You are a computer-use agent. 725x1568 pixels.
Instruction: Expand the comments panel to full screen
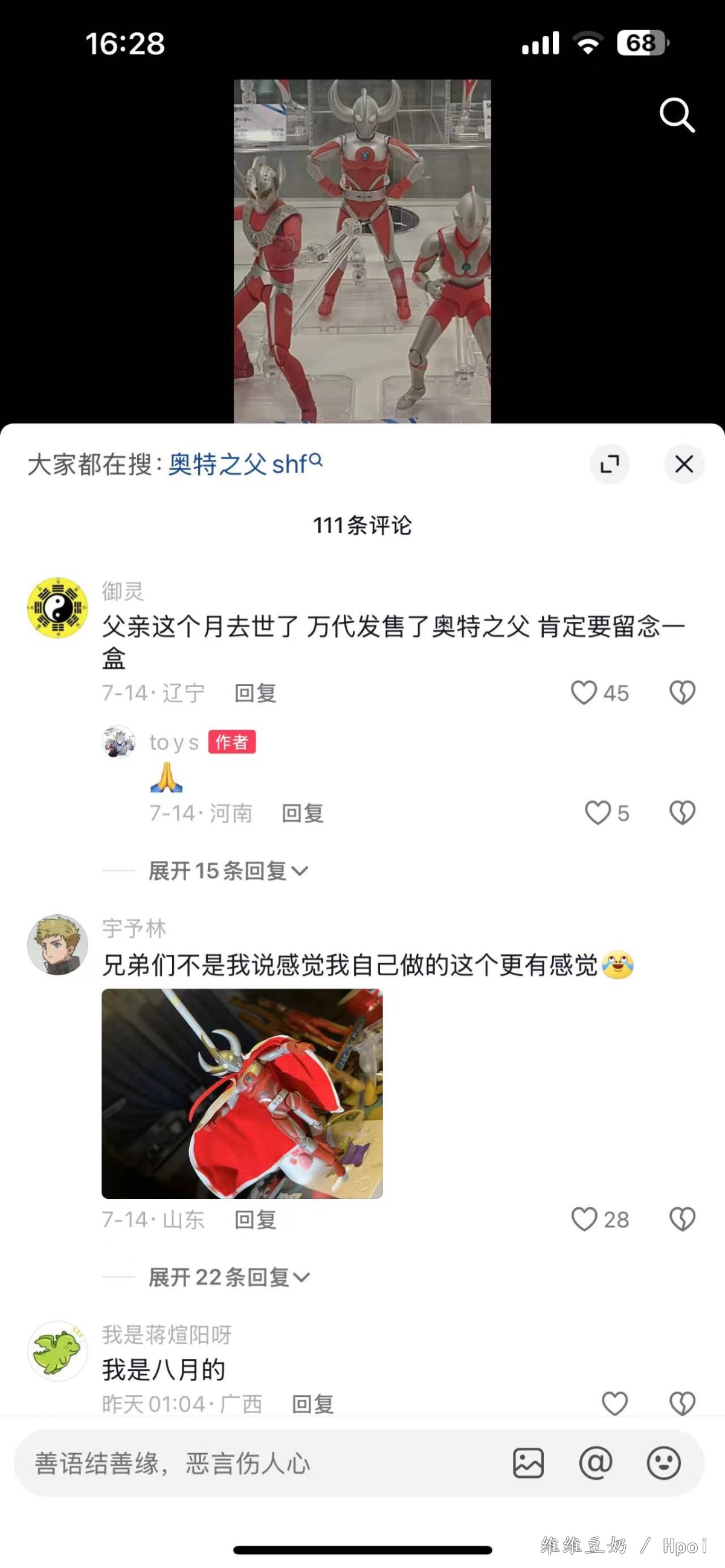(x=610, y=465)
